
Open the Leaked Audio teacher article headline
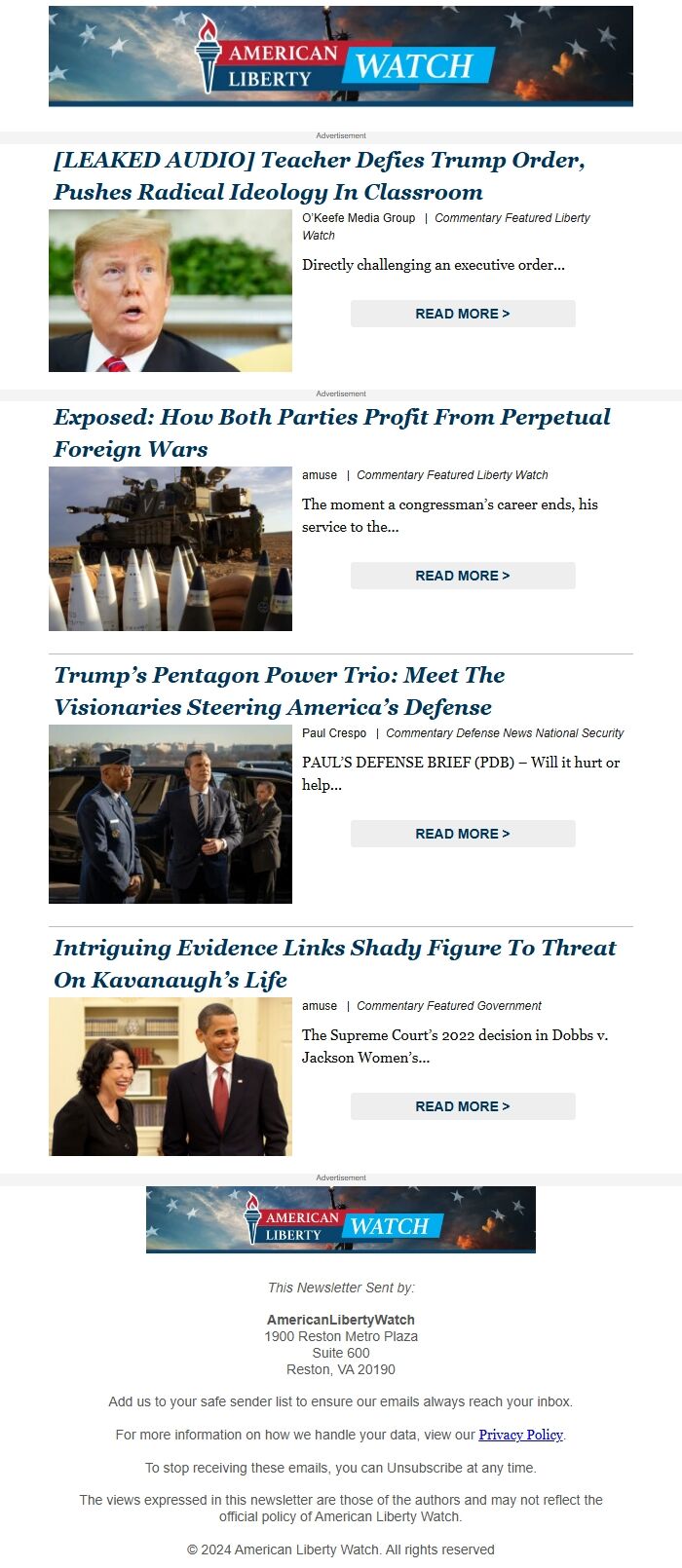coord(320,176)
